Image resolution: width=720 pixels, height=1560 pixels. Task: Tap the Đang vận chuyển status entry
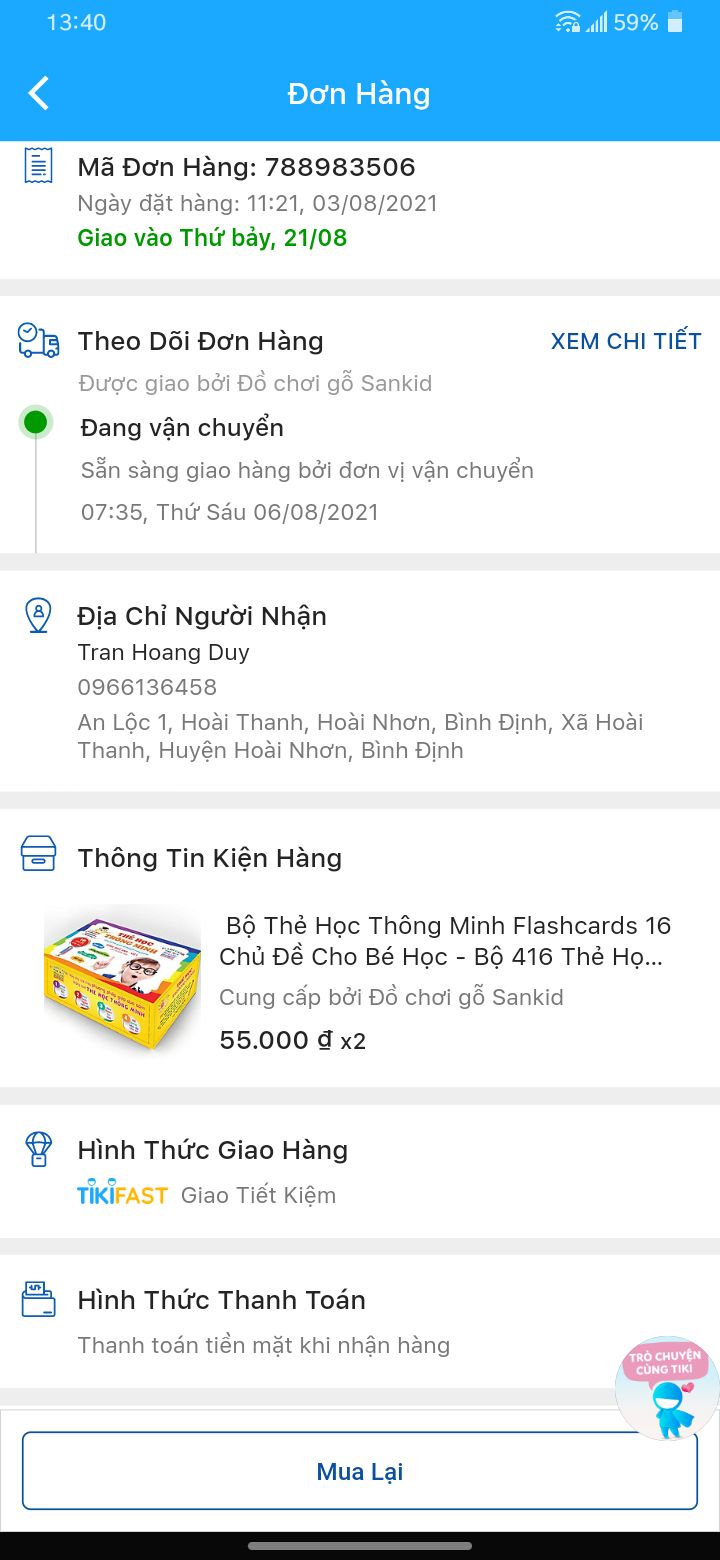[180, 427]
